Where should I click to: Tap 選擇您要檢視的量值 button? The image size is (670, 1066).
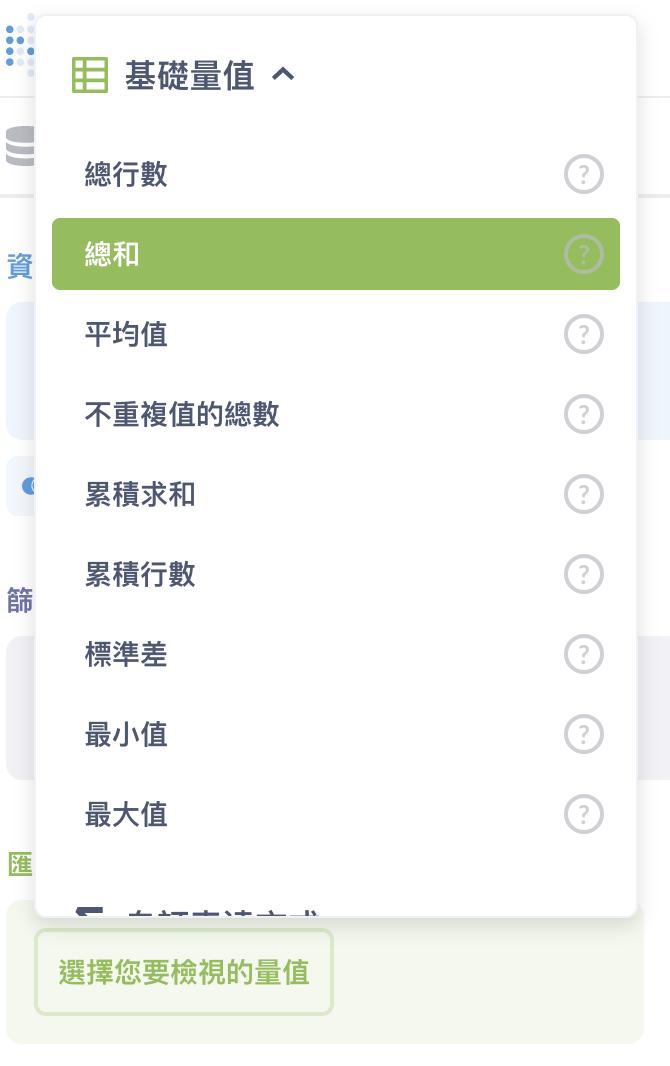pos(184,972)
